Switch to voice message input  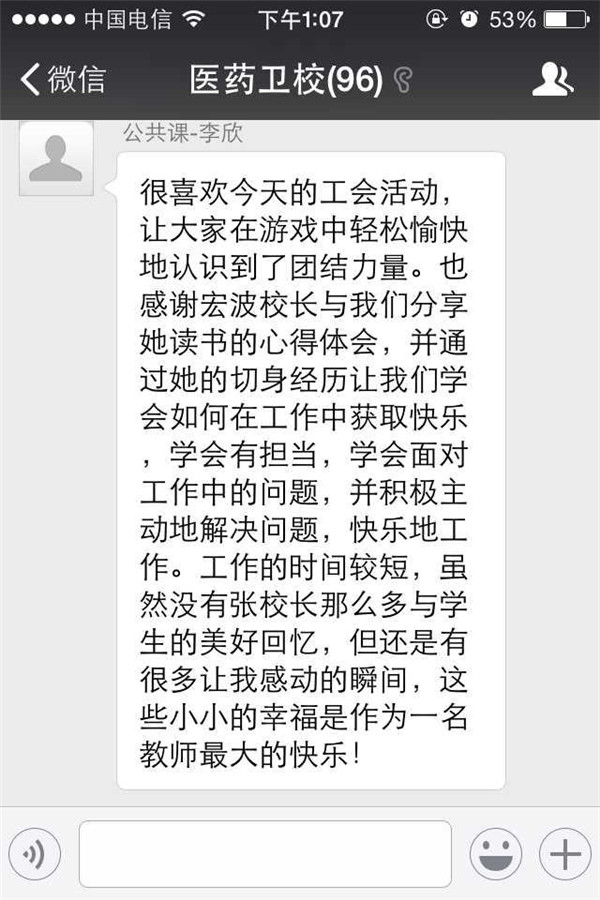[x=35, y=854]
